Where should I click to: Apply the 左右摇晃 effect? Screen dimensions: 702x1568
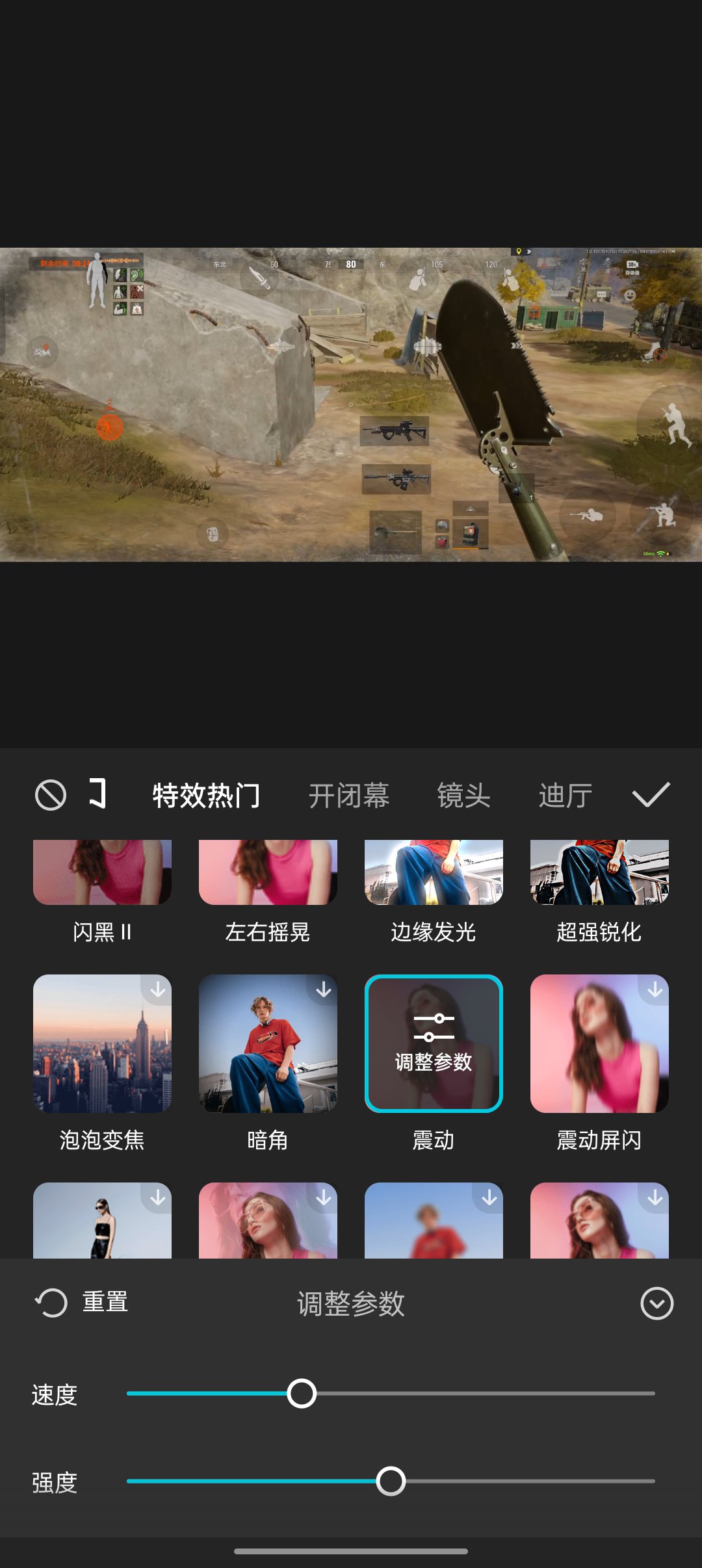268,874
